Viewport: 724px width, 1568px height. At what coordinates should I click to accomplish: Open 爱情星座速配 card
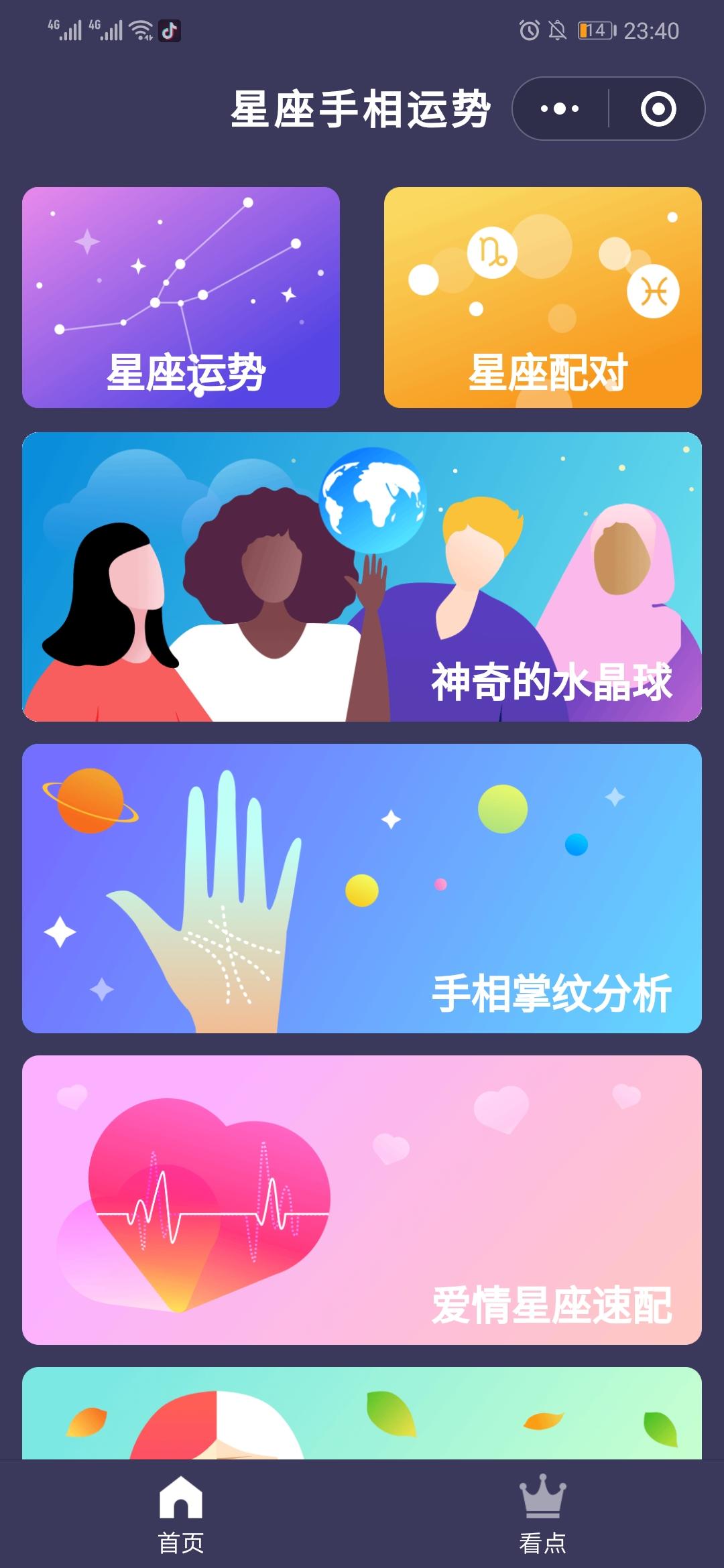(362, 1200)
